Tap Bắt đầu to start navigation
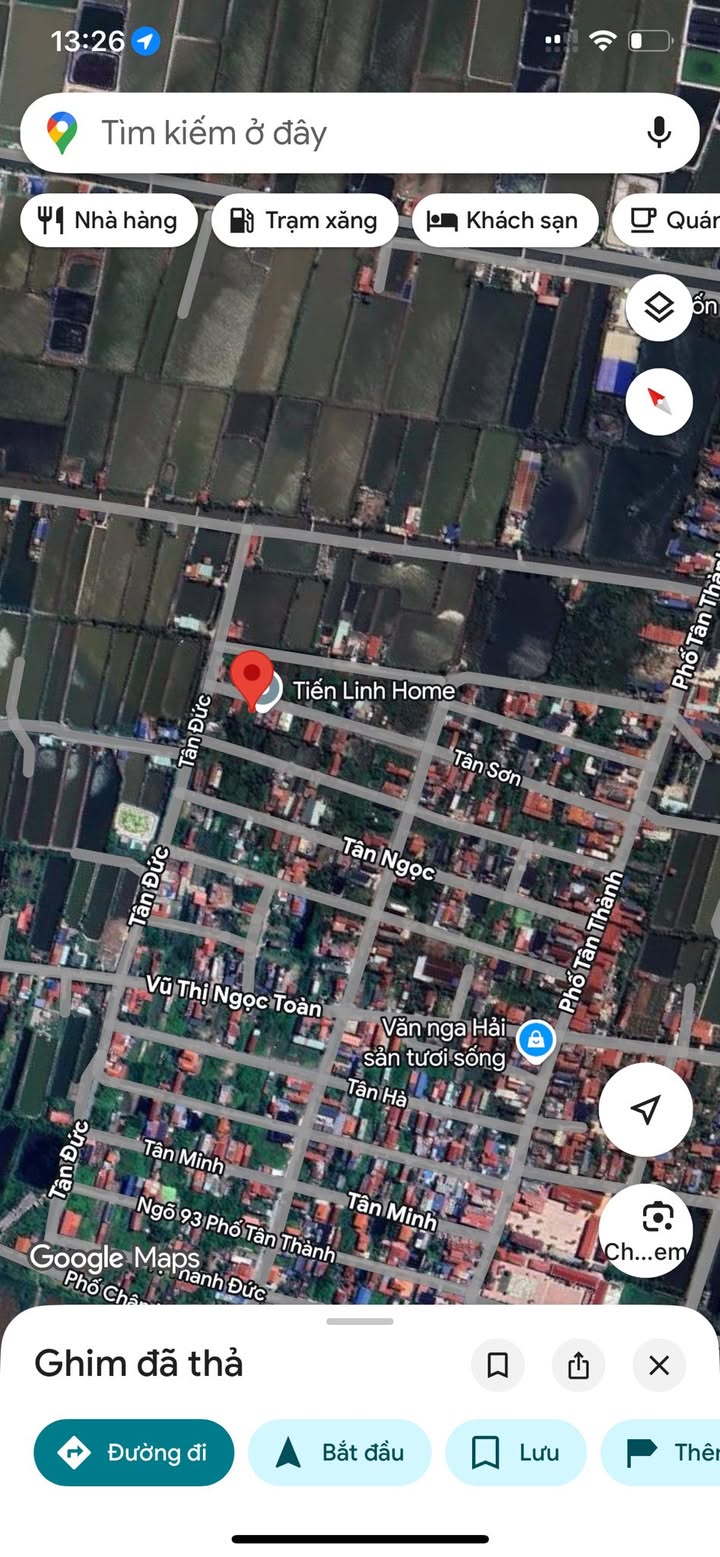 click(x=340, y=1452)
